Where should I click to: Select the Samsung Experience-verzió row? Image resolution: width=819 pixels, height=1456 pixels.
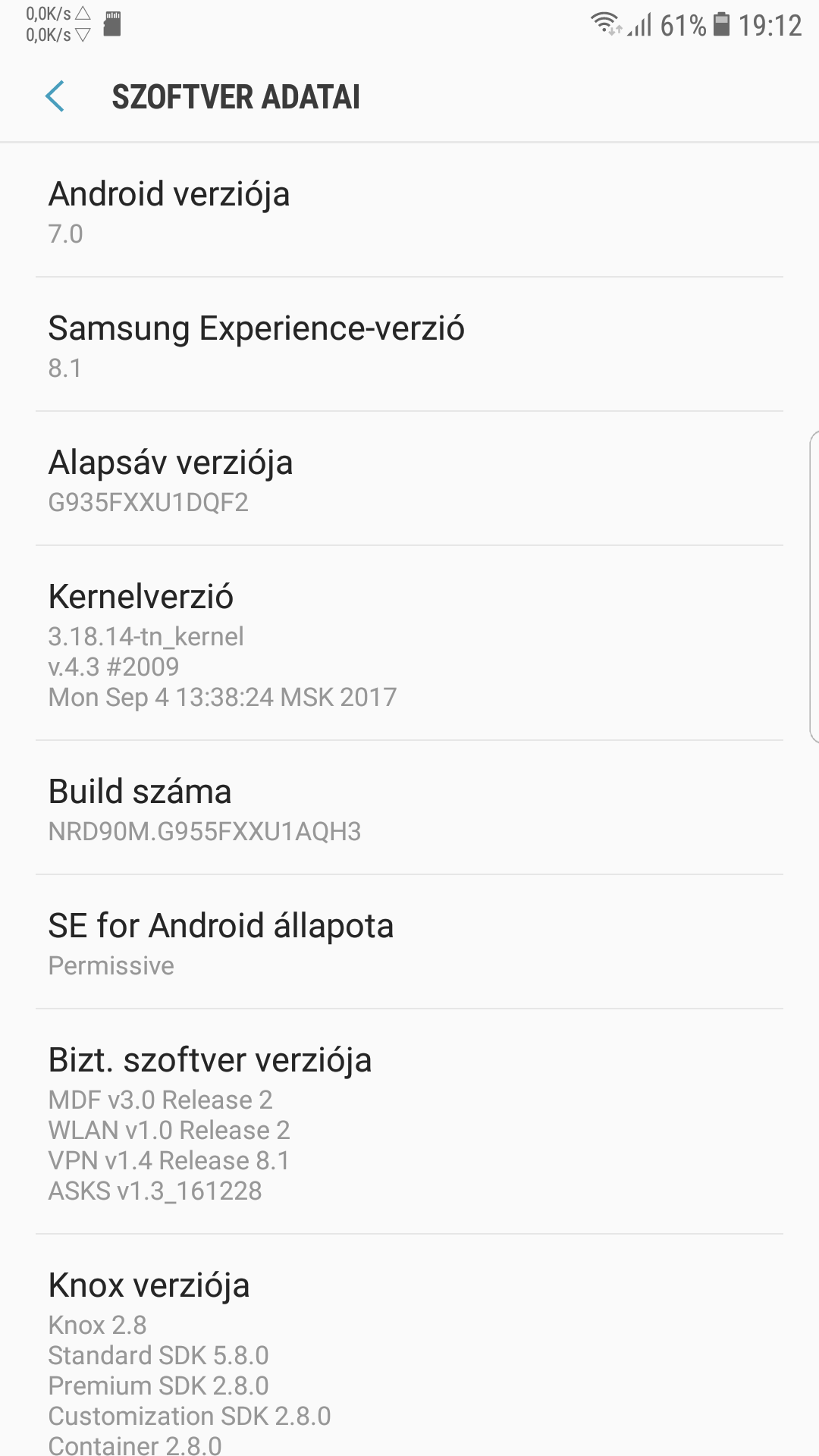(x=409, y=345)
